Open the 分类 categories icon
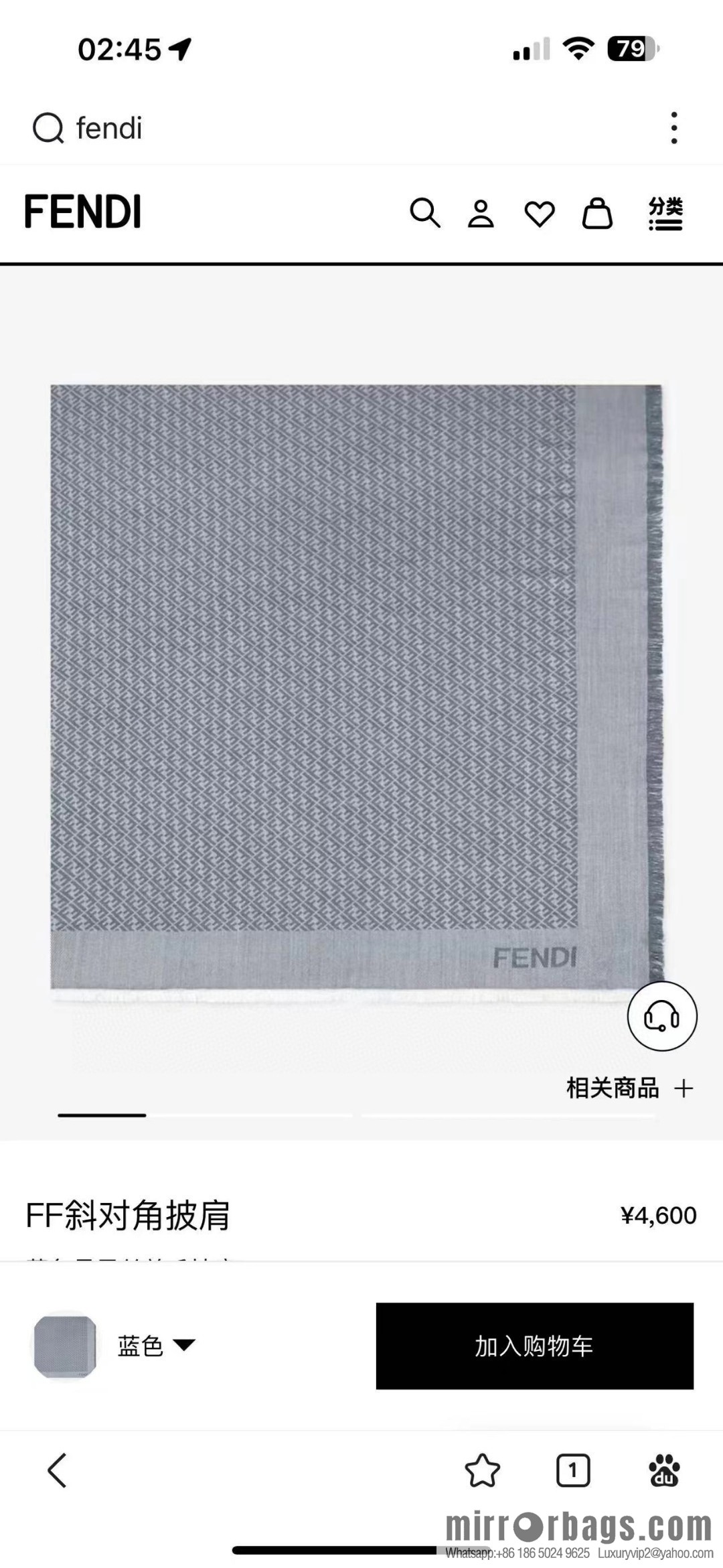Screen dimensions: 723x1568 (666, 216)
